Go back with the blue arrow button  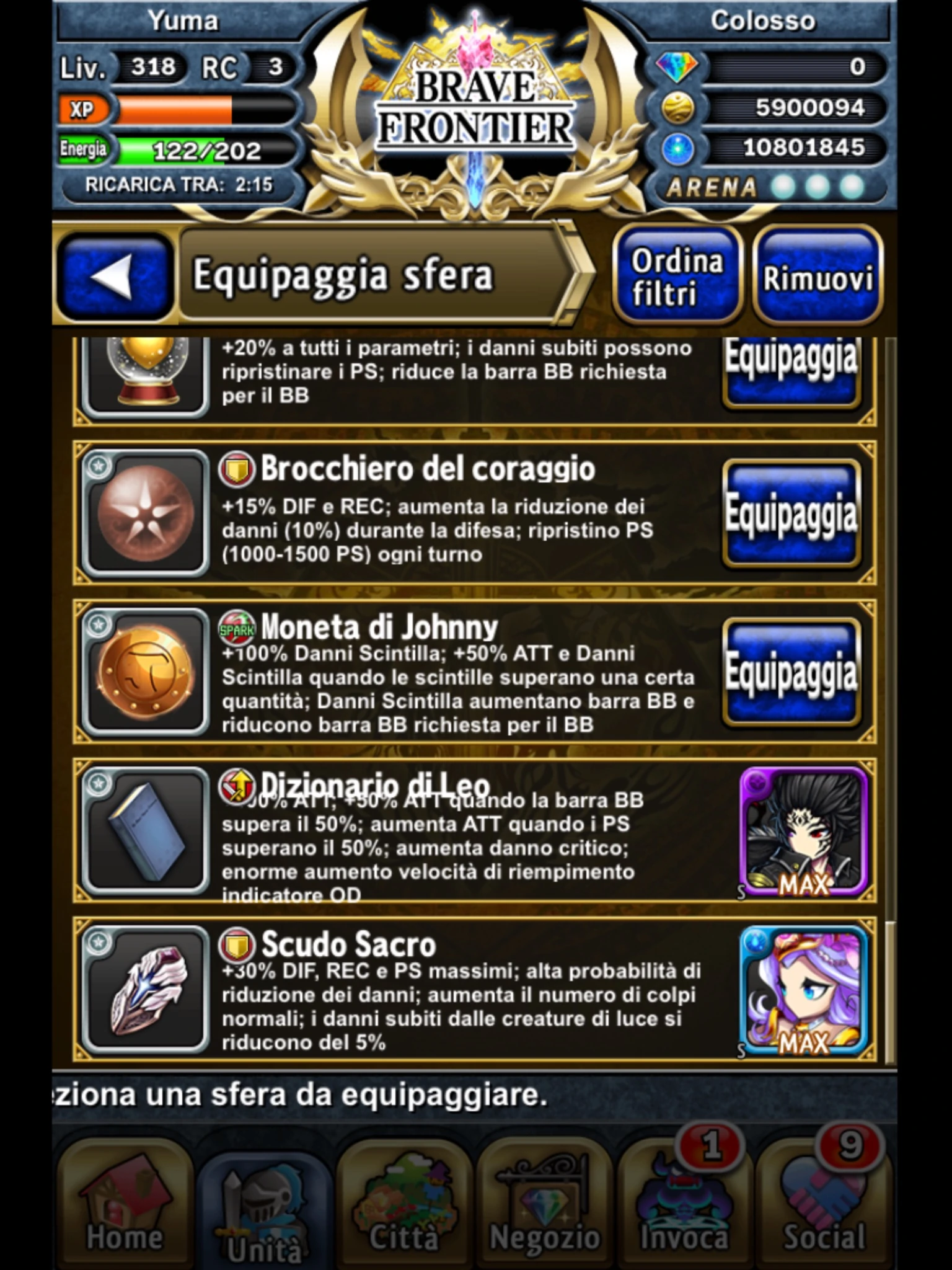click(x=115, y=277)
